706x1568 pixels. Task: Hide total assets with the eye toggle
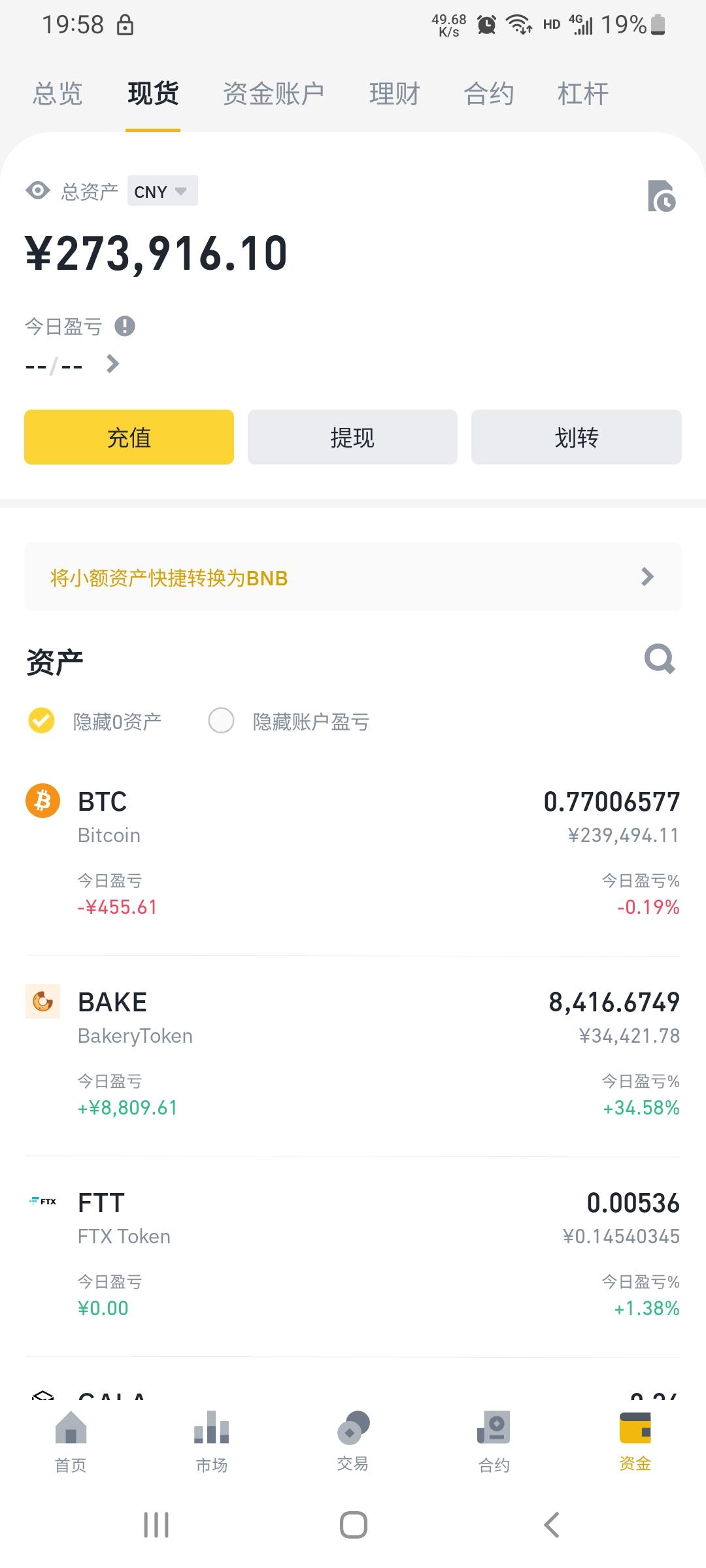coord(37,190)
